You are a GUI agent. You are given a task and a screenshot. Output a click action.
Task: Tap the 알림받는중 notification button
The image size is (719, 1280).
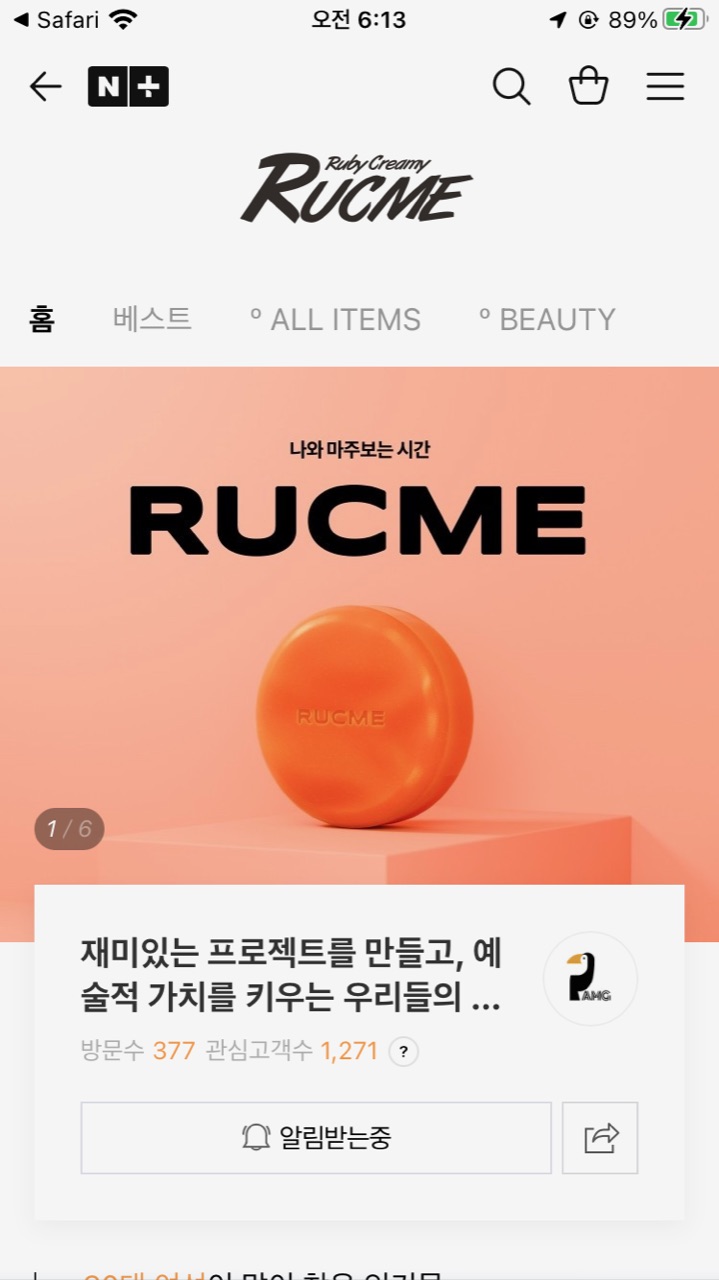tap(316, 1137)
